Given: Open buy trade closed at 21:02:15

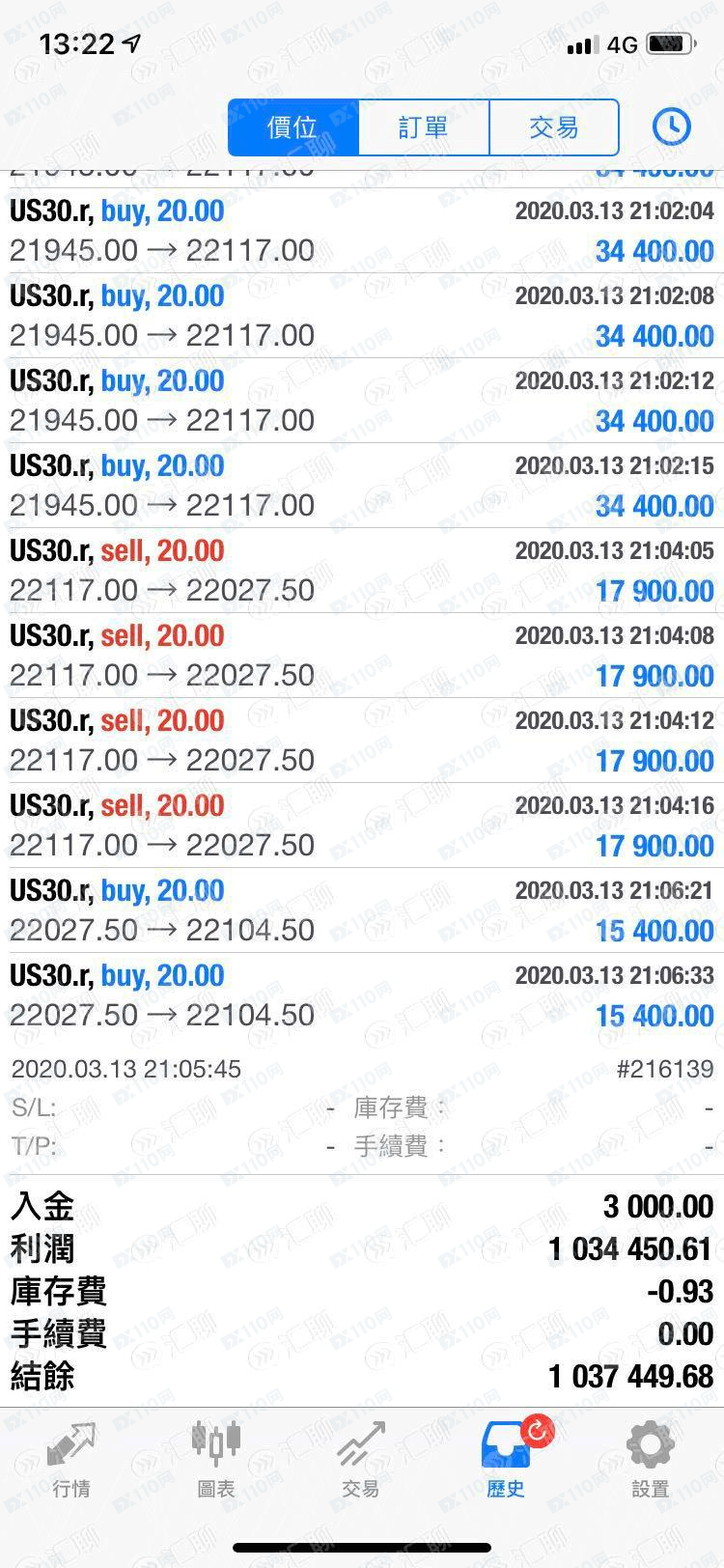Looking at the screenshot, I should [x=362, y=486].
